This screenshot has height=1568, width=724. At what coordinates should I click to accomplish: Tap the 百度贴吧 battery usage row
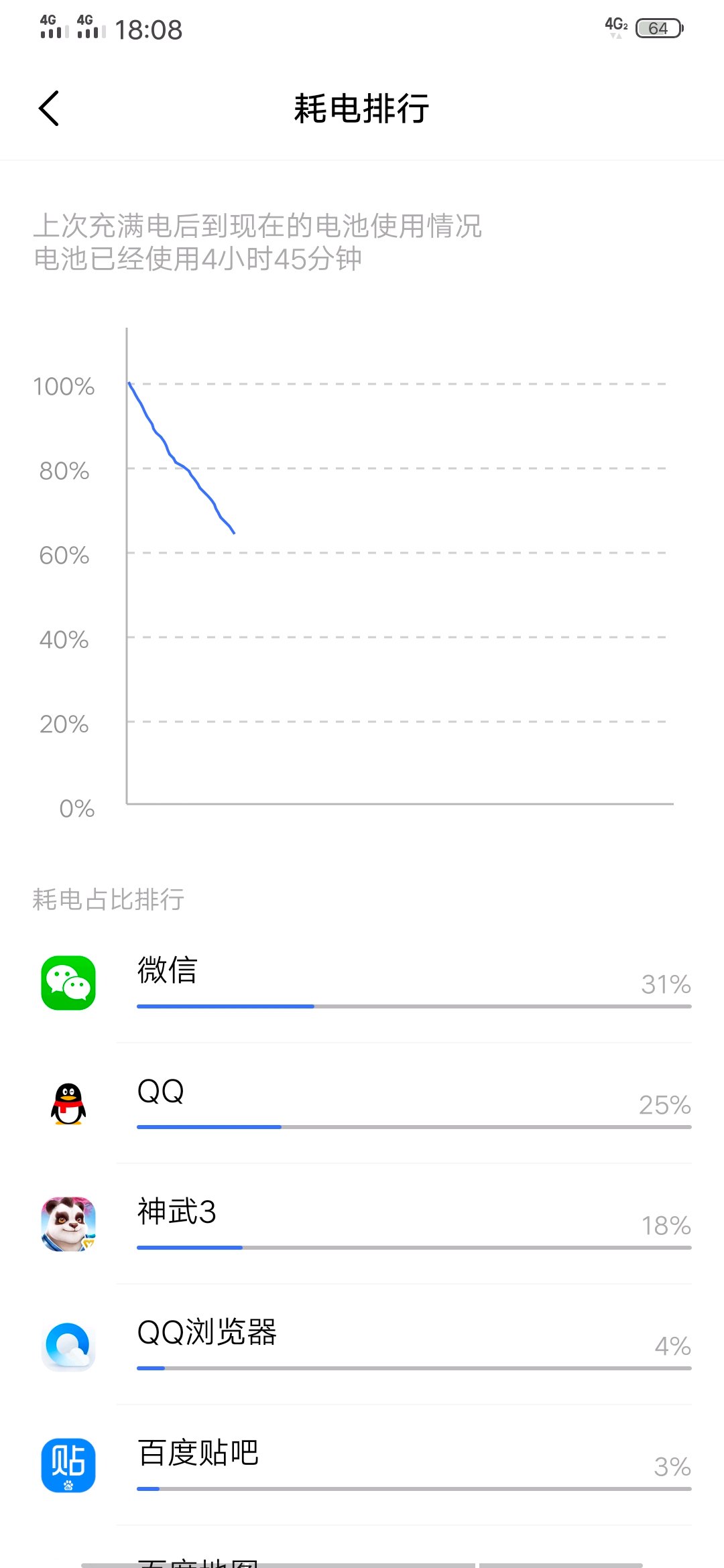pyautogui.click(x=362, y=1465)
